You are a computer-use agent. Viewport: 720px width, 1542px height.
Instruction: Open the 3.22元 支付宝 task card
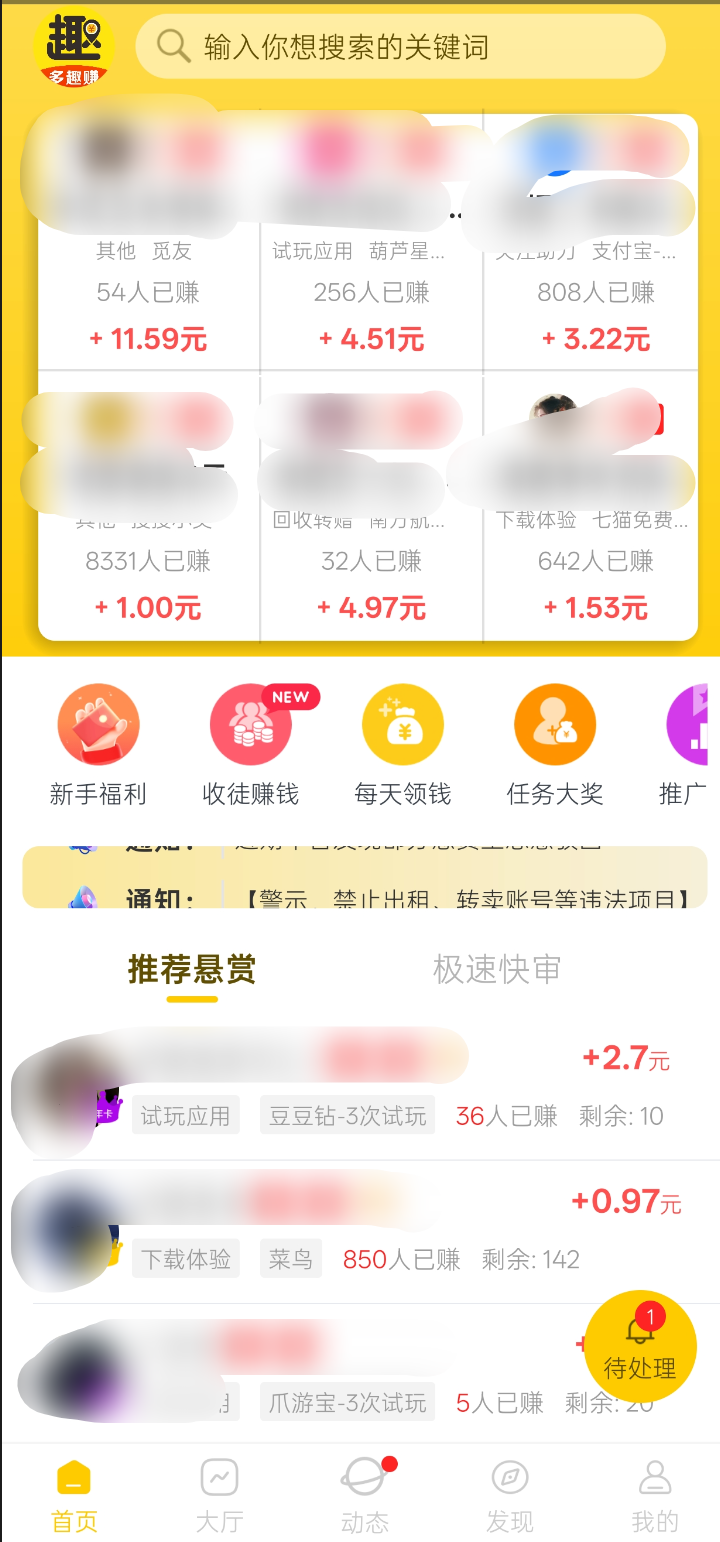click(x=595, y=292)
